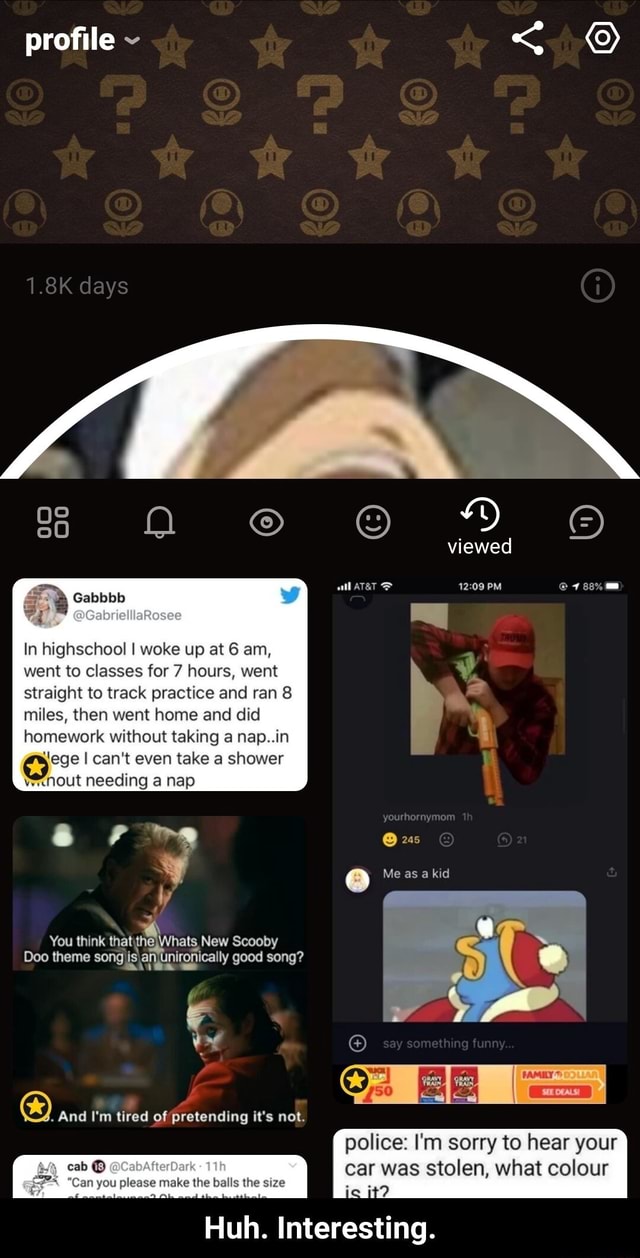The image size is (640, 1258).
Task: Share this profile
Action: click(527, 39)
